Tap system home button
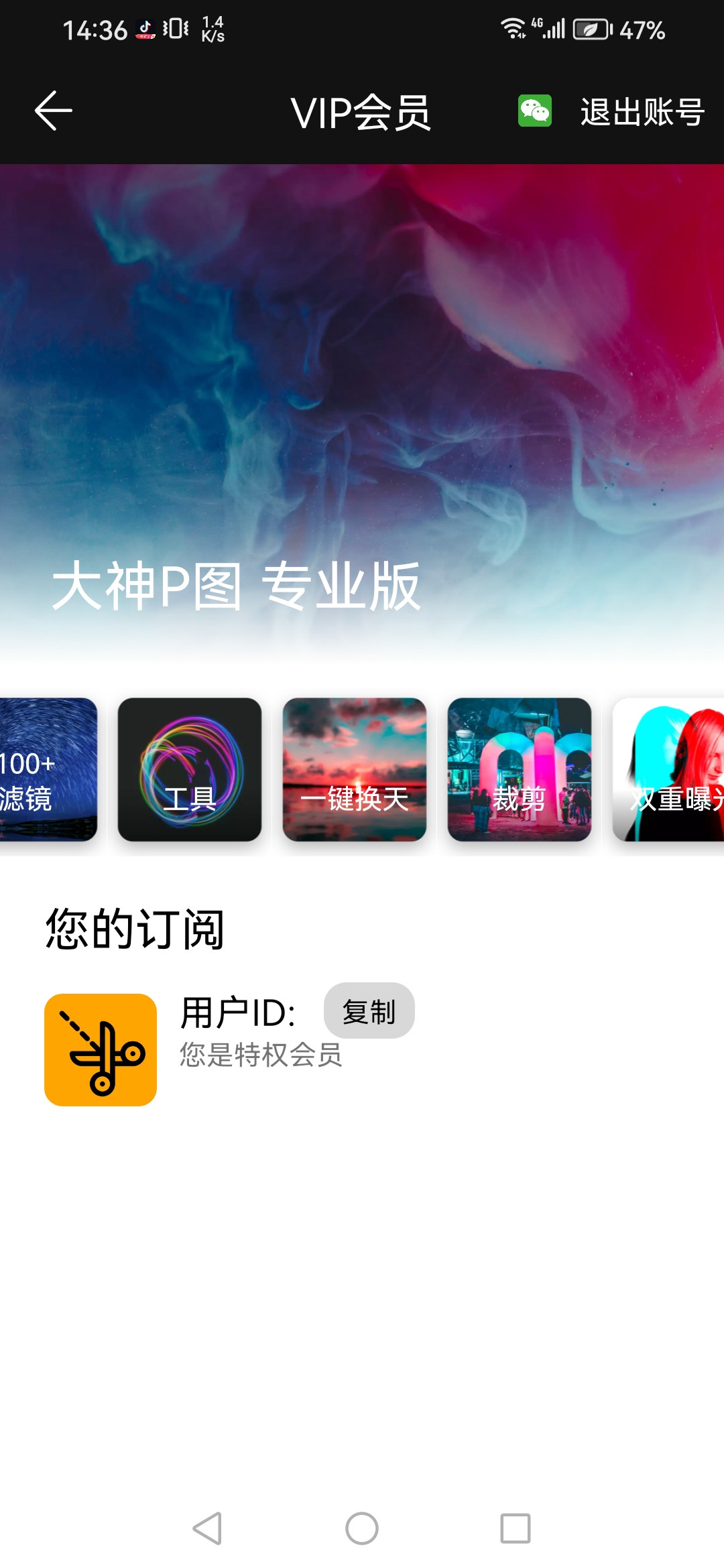 click(x=362, y=1528)
